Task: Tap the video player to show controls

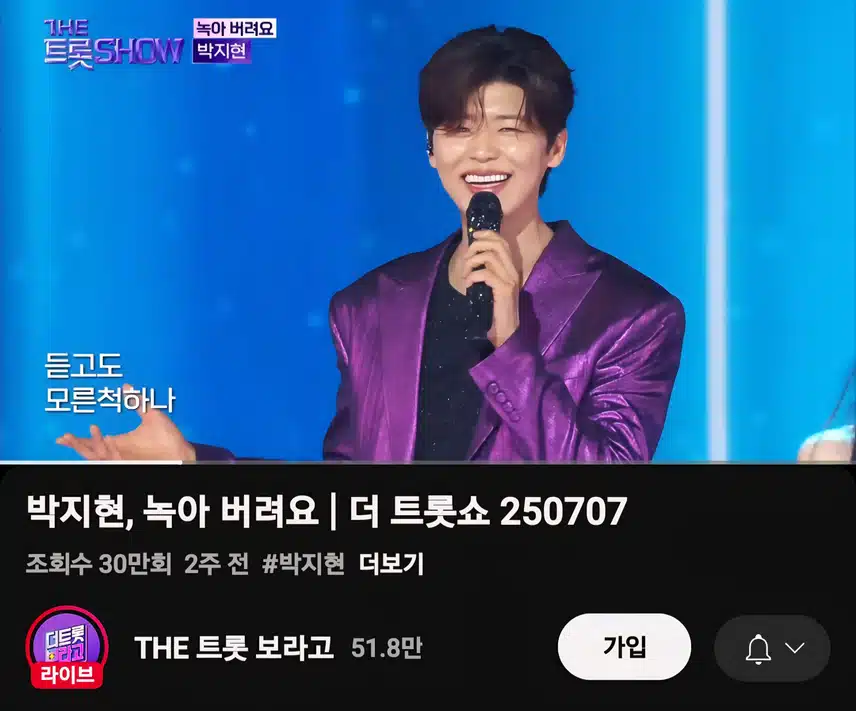Action: (428, 230)
